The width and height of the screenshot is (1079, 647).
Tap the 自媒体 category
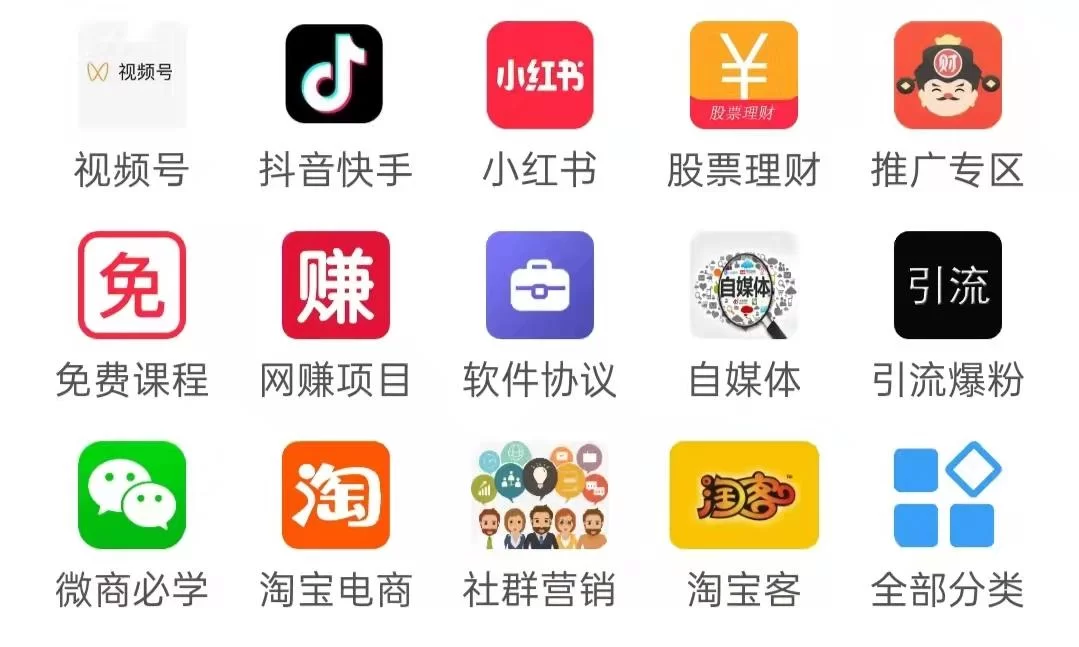(743, 286)
